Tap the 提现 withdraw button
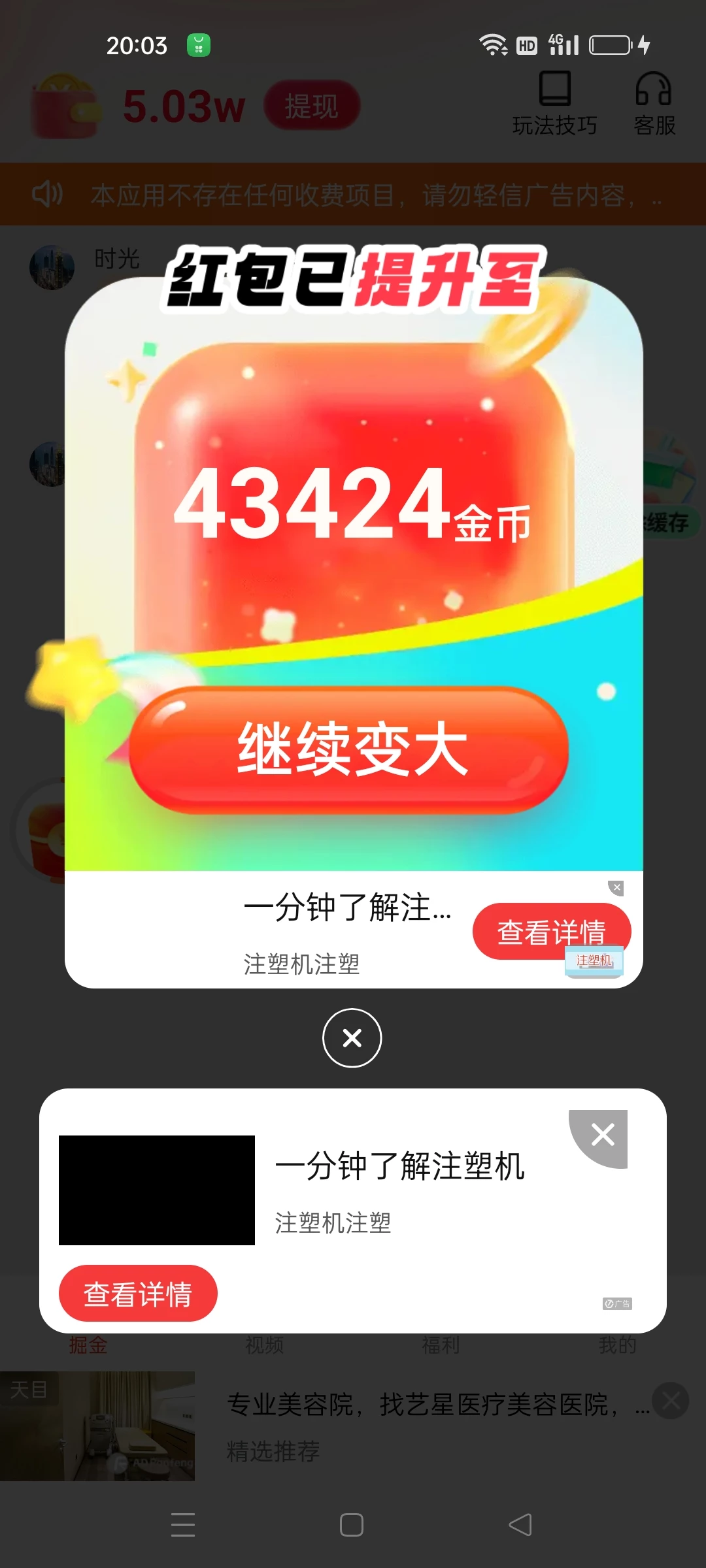 click(x=312, y=106)
